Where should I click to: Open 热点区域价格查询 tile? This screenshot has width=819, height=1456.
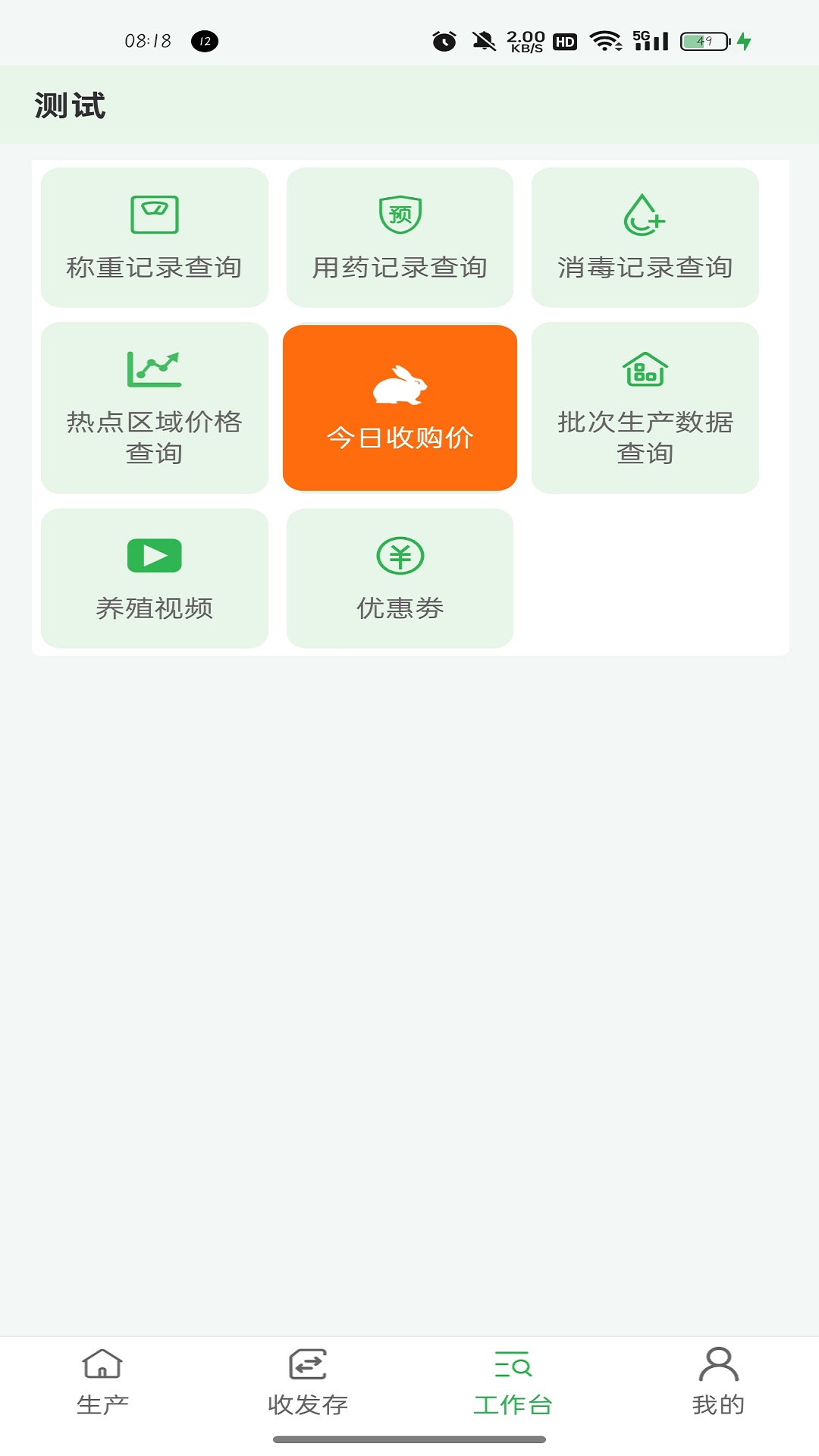tap(154, 408)
